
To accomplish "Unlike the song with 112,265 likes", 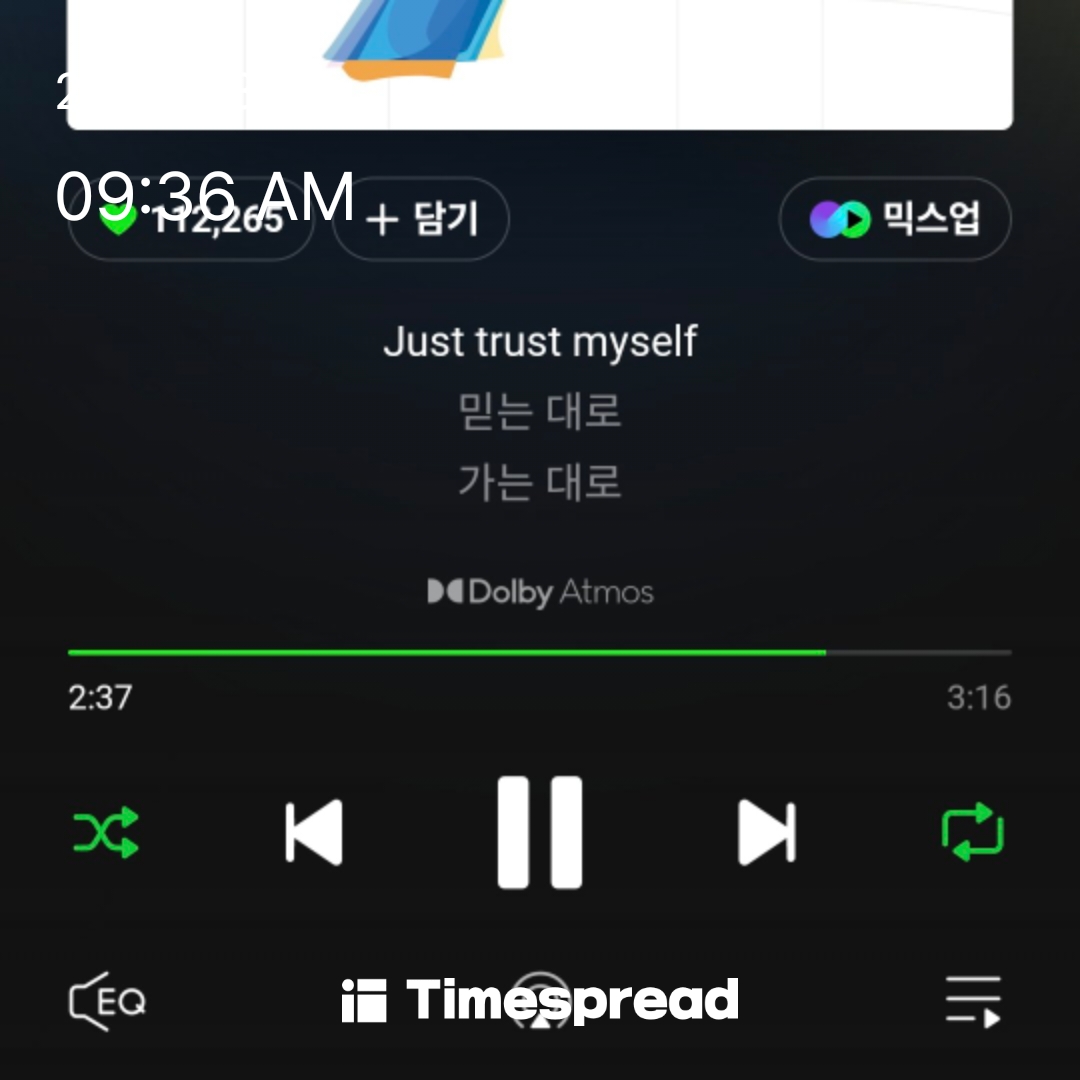I will coord(190,221).
